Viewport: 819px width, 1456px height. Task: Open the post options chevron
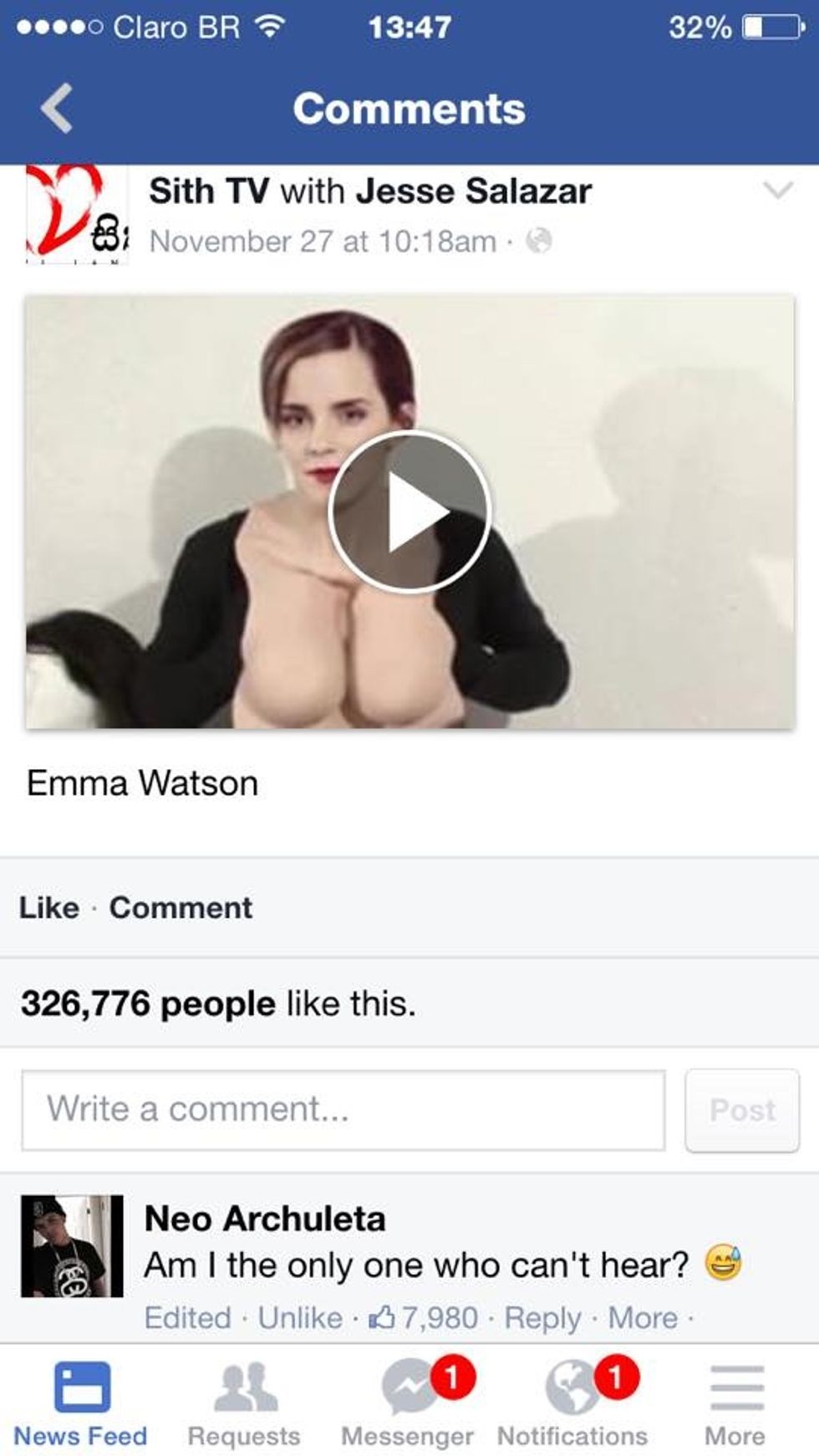[777, 191]
